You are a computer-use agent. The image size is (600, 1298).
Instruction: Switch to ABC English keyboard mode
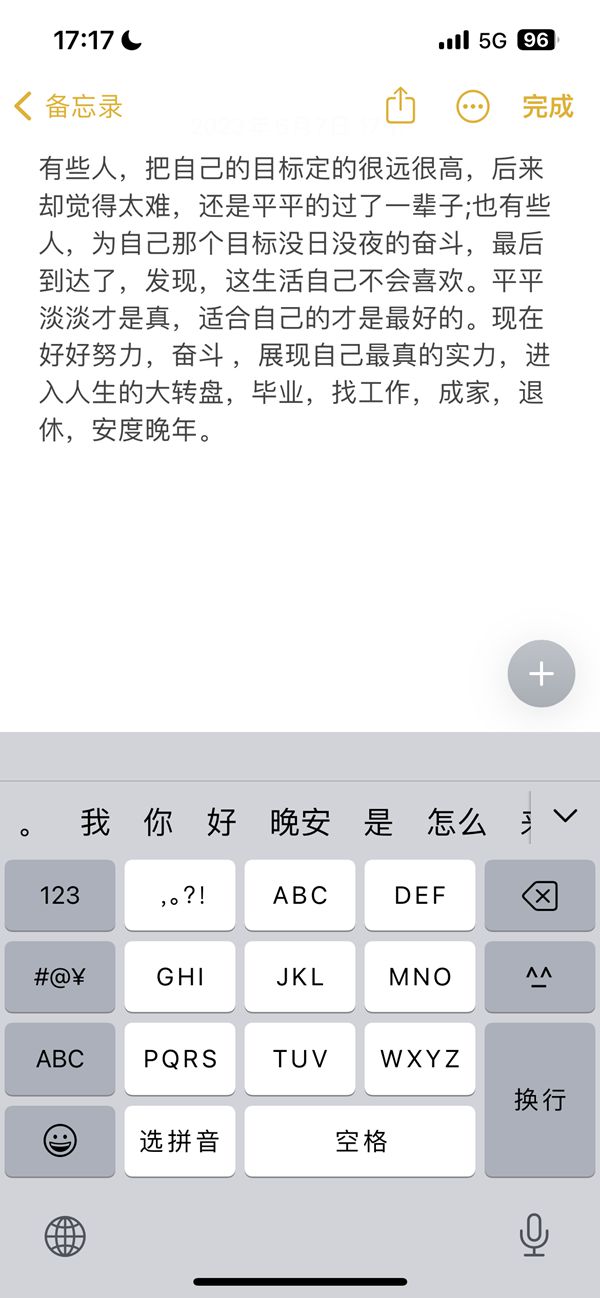60,1059
